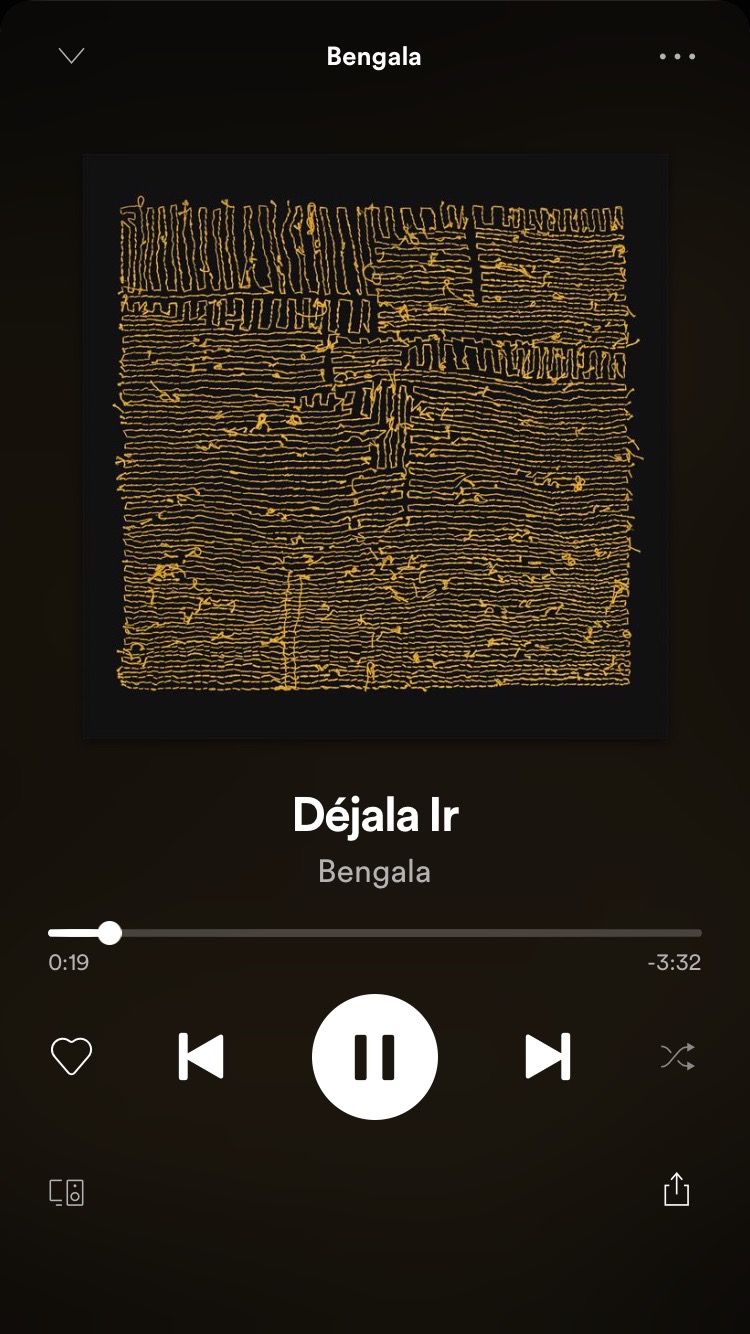Skip to the next track
The image size is (750, 1334).
click(x=548, y=1056)
